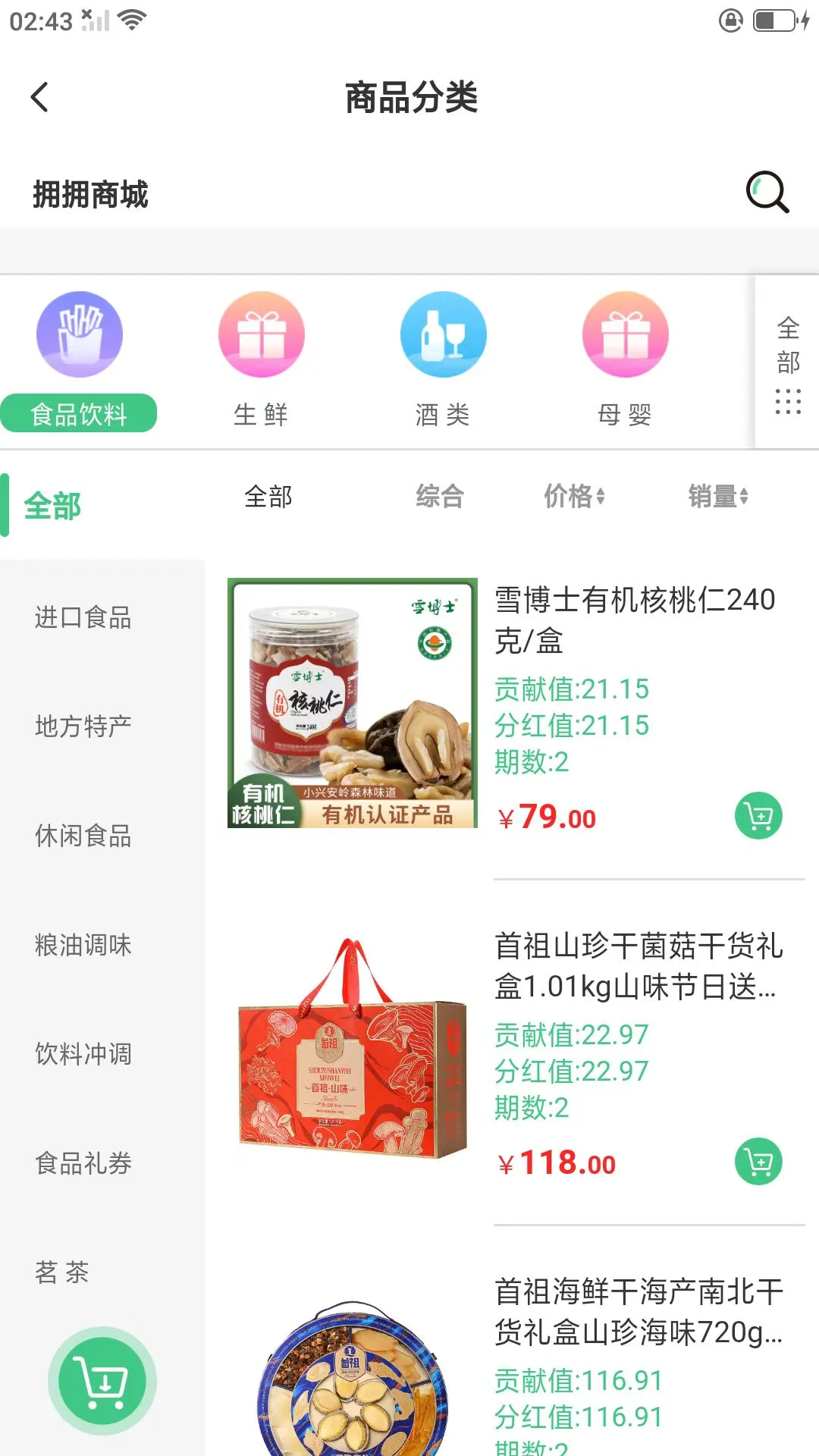Open 雪博士有机核桃仁240克/盒 product title
Image resolution: width=819 pixels, height=1456 pixels.
click(635, 622)
